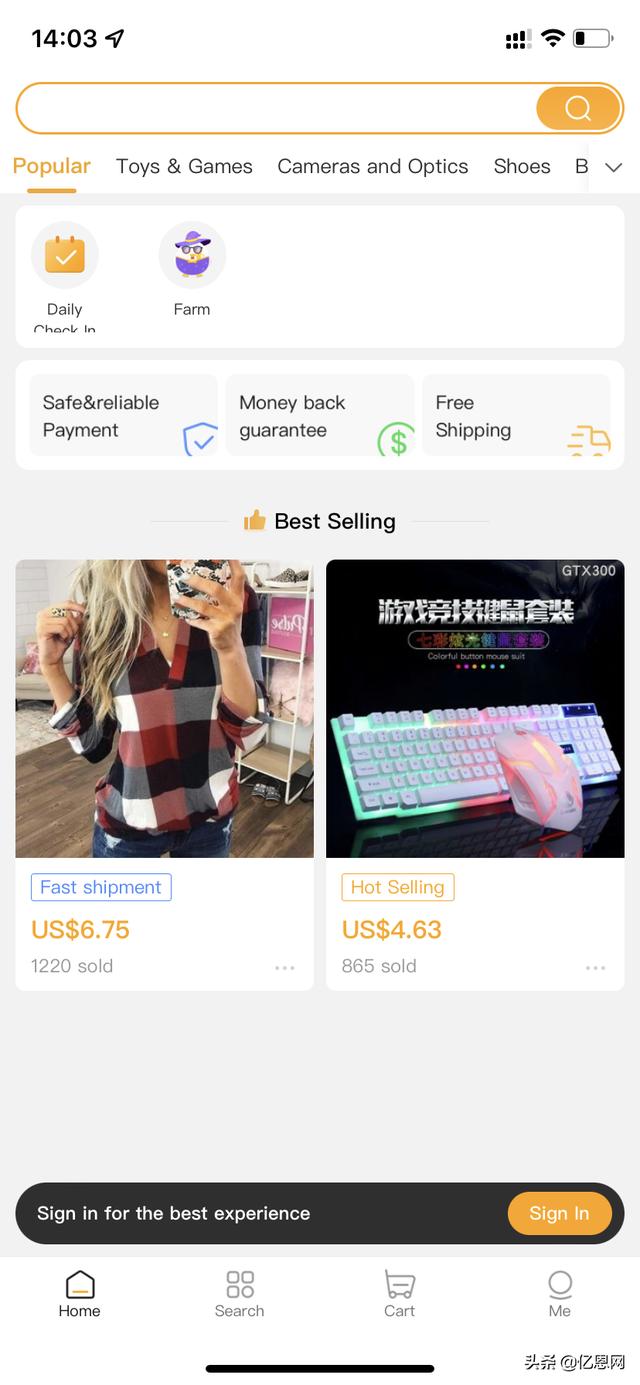Open the keyboard and mouse set product
640x1385 pixels.
tap(475, 708)
